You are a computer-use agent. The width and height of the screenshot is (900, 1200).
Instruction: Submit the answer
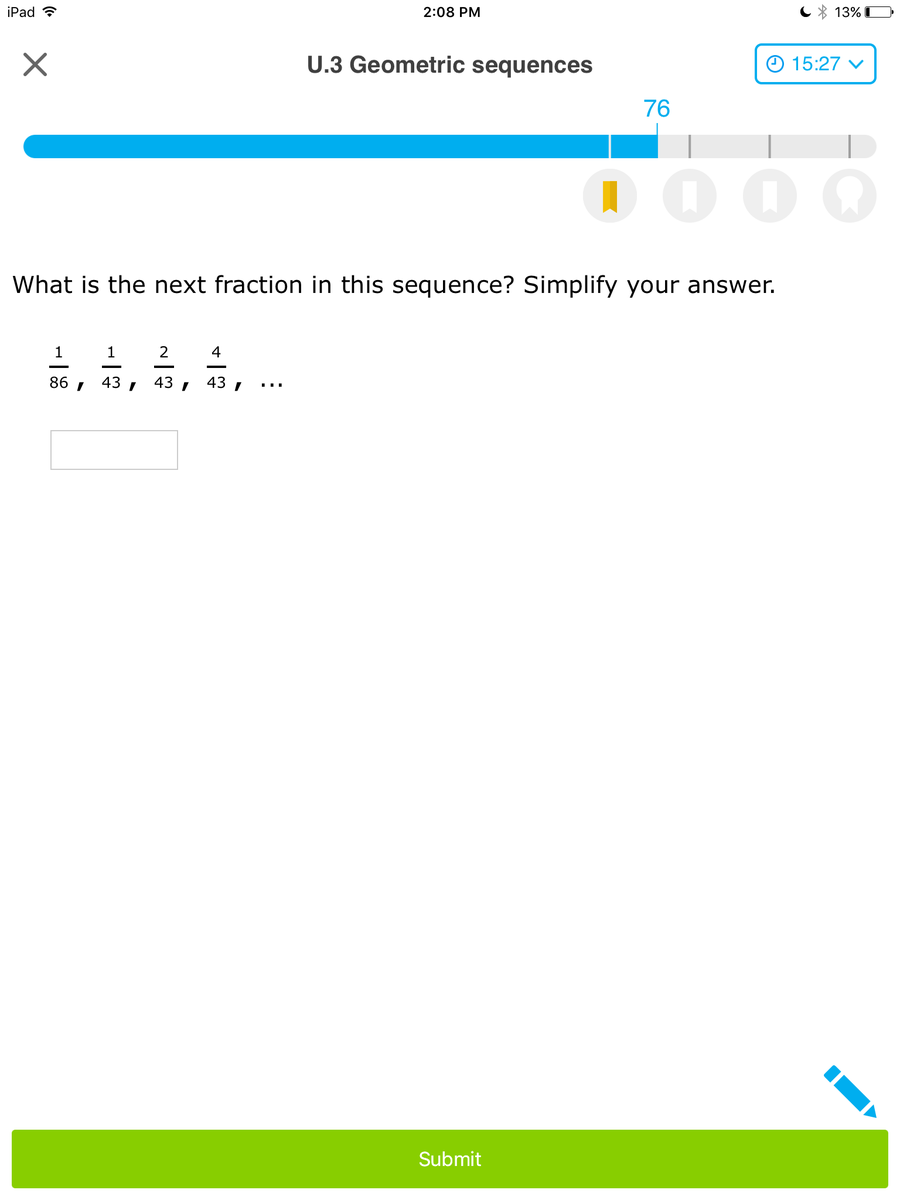[x=450, y=1159]
